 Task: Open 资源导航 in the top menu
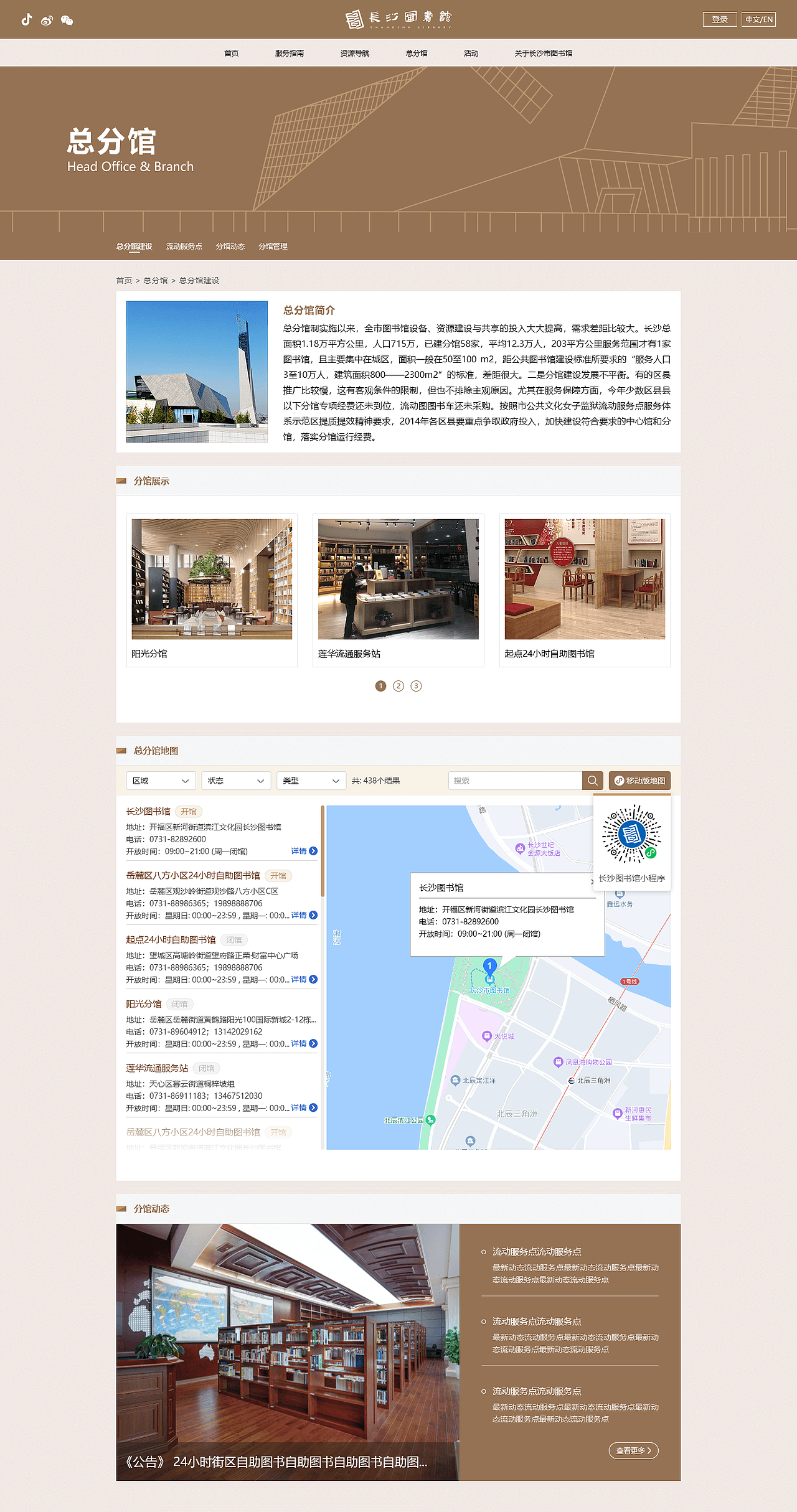tap(354, 53)
